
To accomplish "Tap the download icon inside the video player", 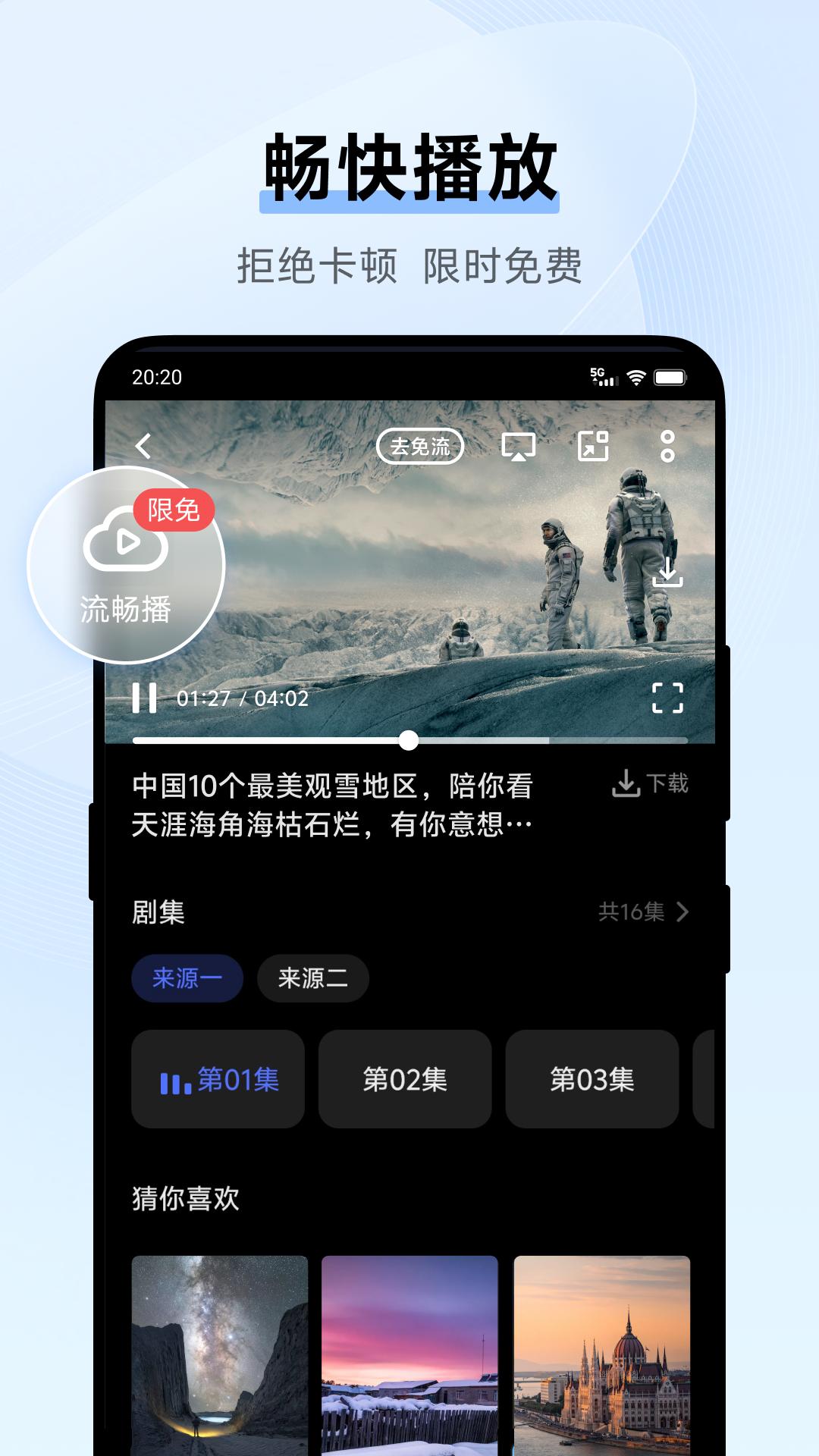I will (x=667, y=573).
